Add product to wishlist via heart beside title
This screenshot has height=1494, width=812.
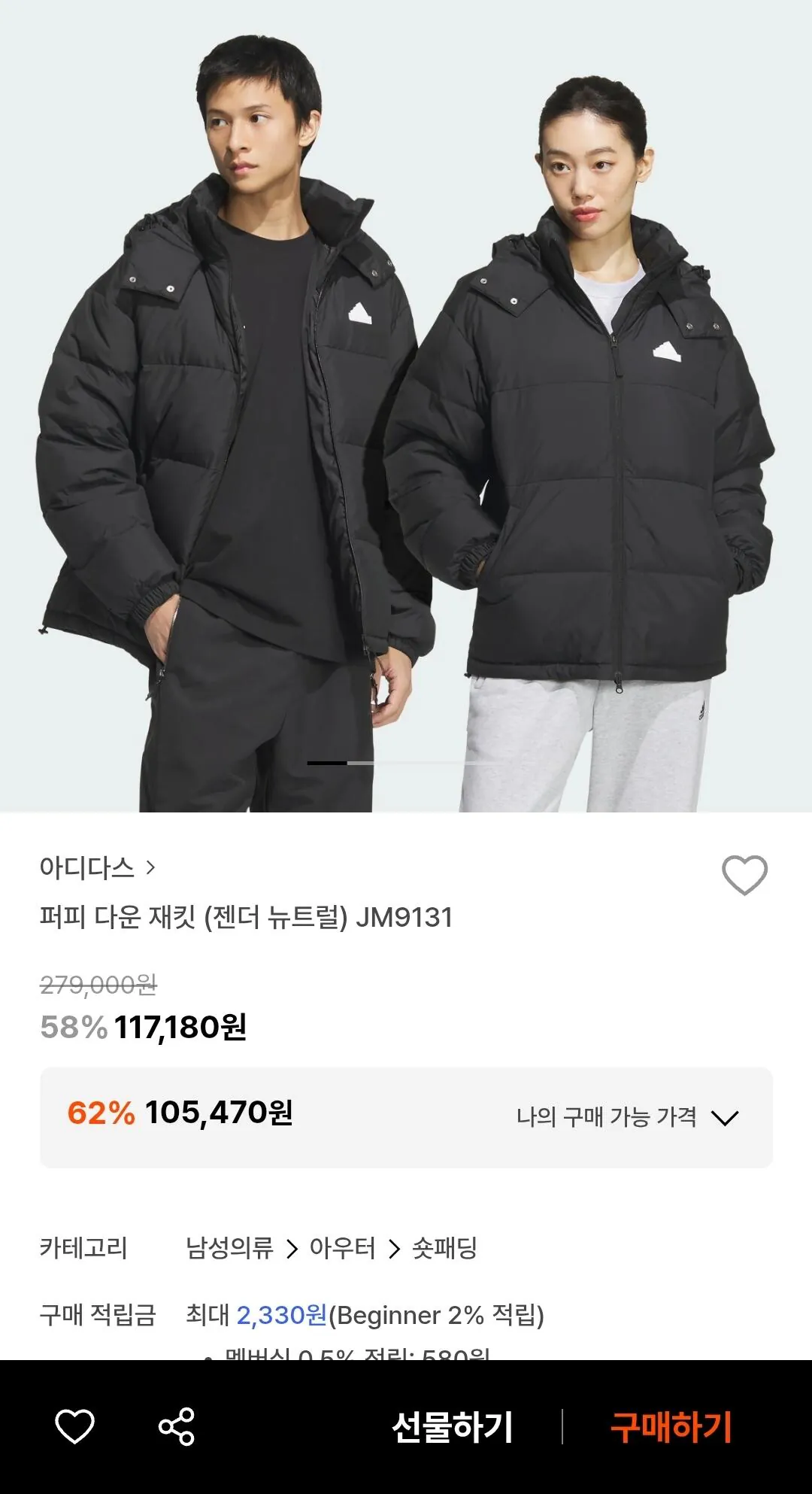point(744,875)
